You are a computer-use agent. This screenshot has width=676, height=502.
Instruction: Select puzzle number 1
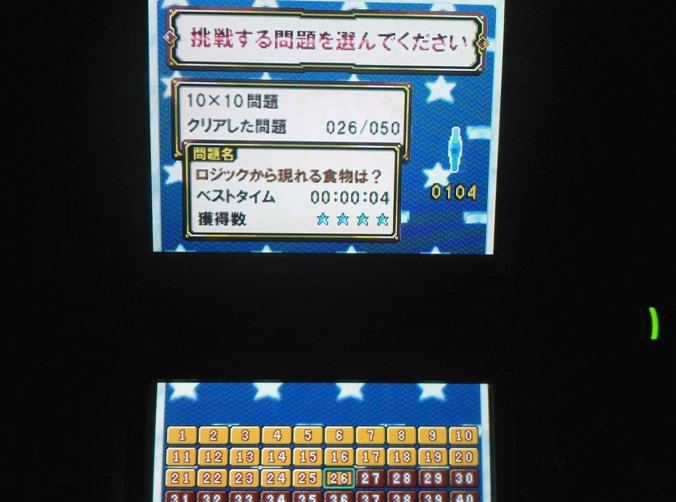pos(181,435)
